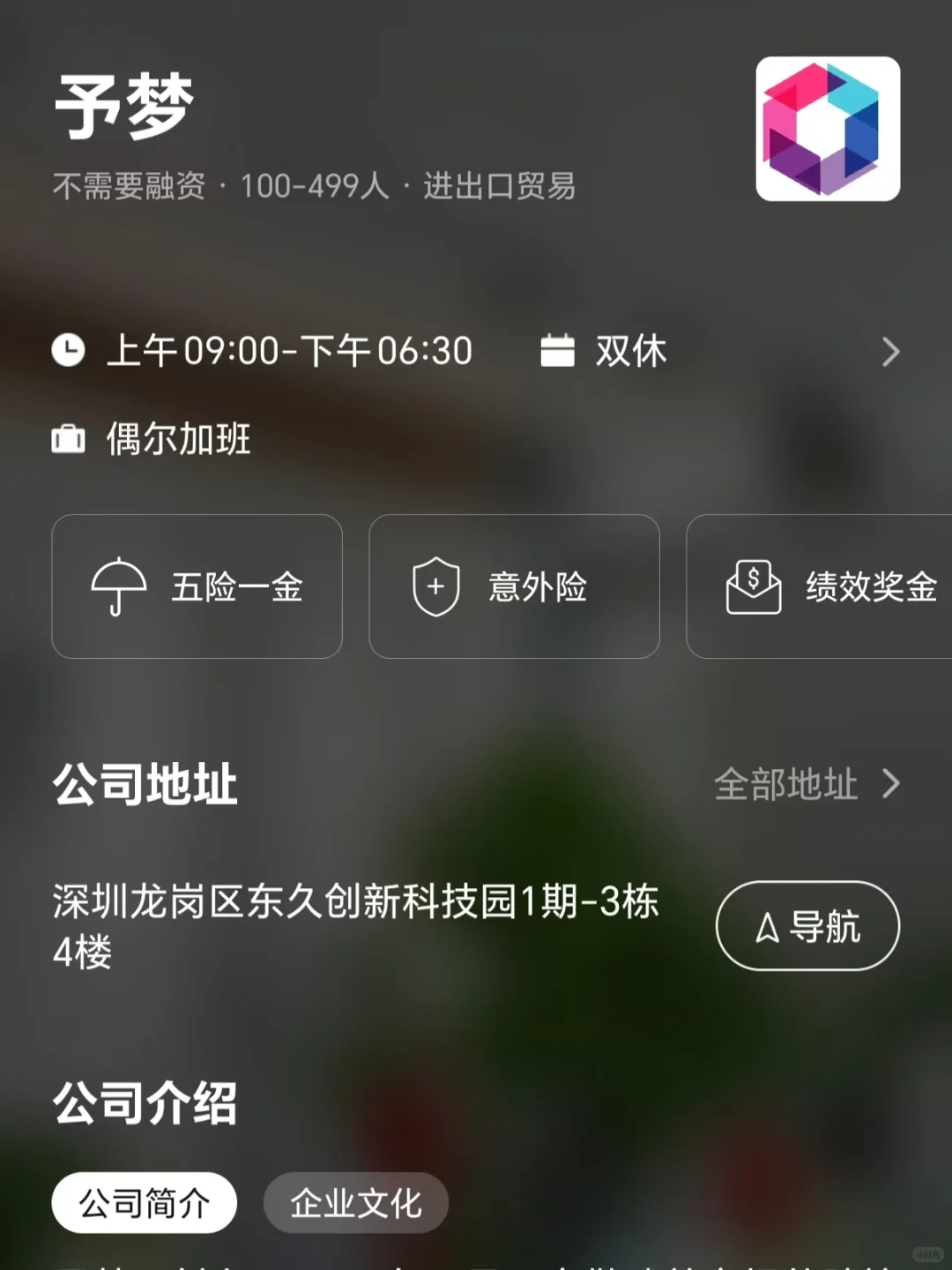Open 全部地址 to view all addresses

[806, 783]
